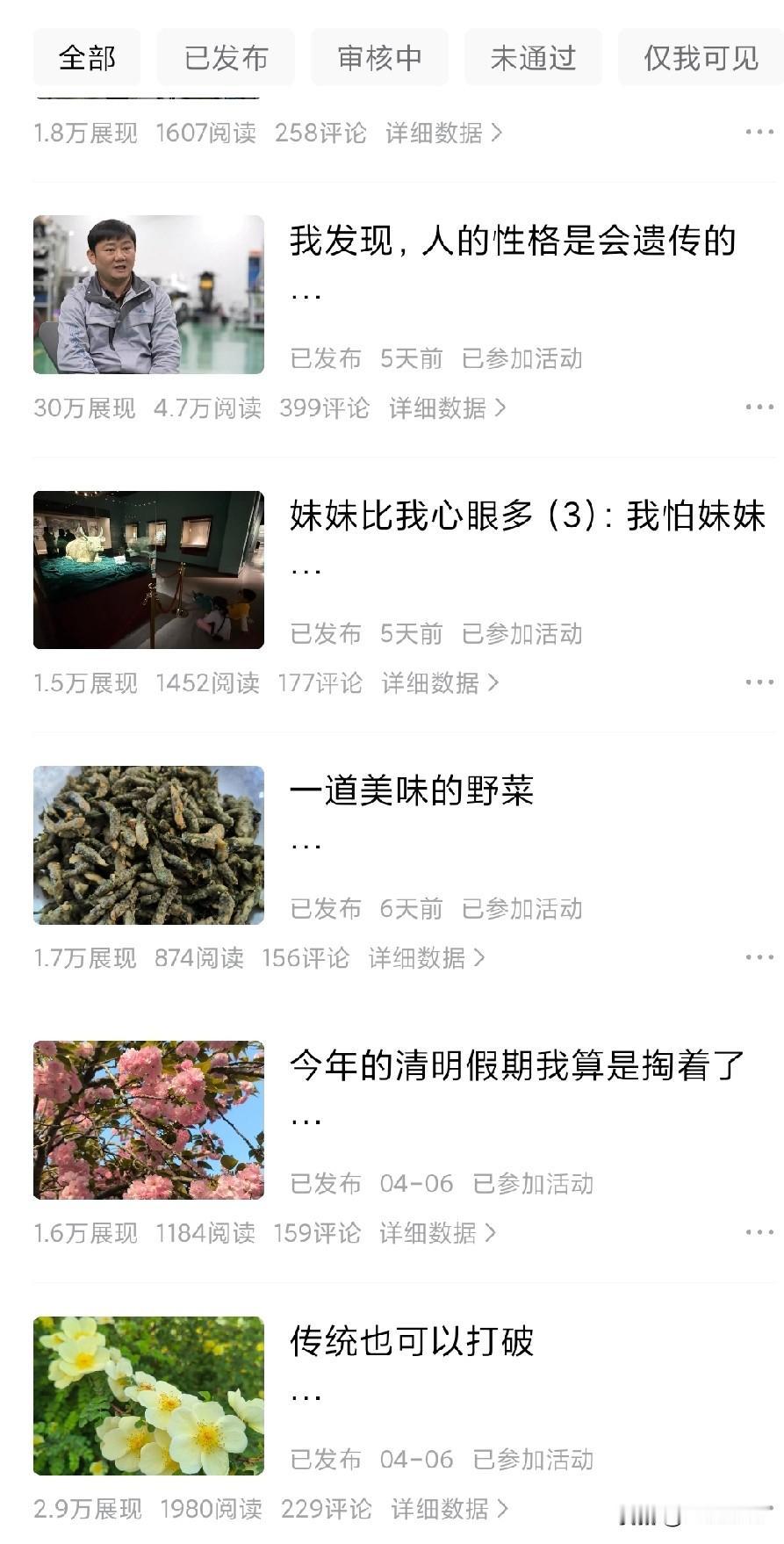Image resolution: width=784 pixels, height=1544 pixels.
Task: Open post 我发现，人的性格是会遗传的
Action: (513, 241)
